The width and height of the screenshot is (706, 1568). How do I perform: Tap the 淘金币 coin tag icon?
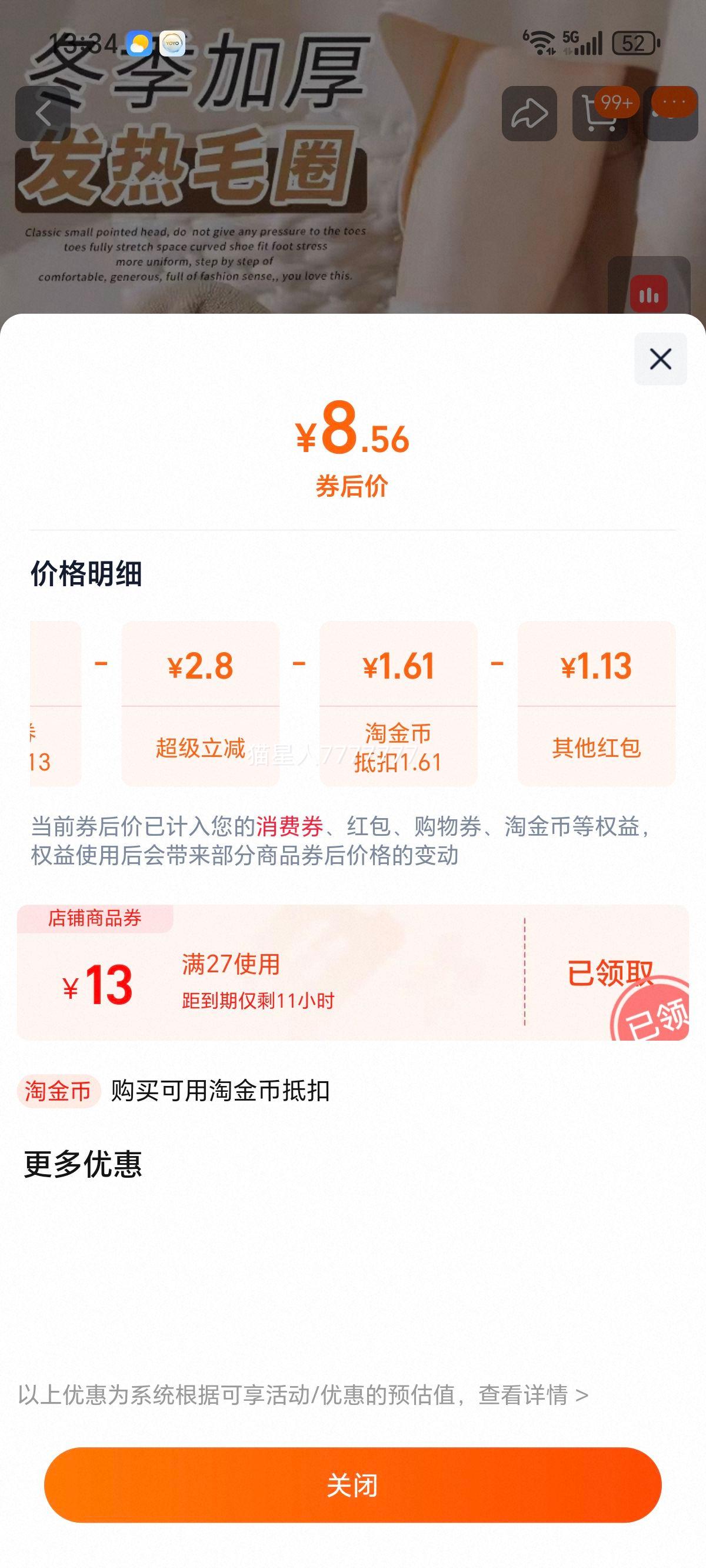[57, 1090]
